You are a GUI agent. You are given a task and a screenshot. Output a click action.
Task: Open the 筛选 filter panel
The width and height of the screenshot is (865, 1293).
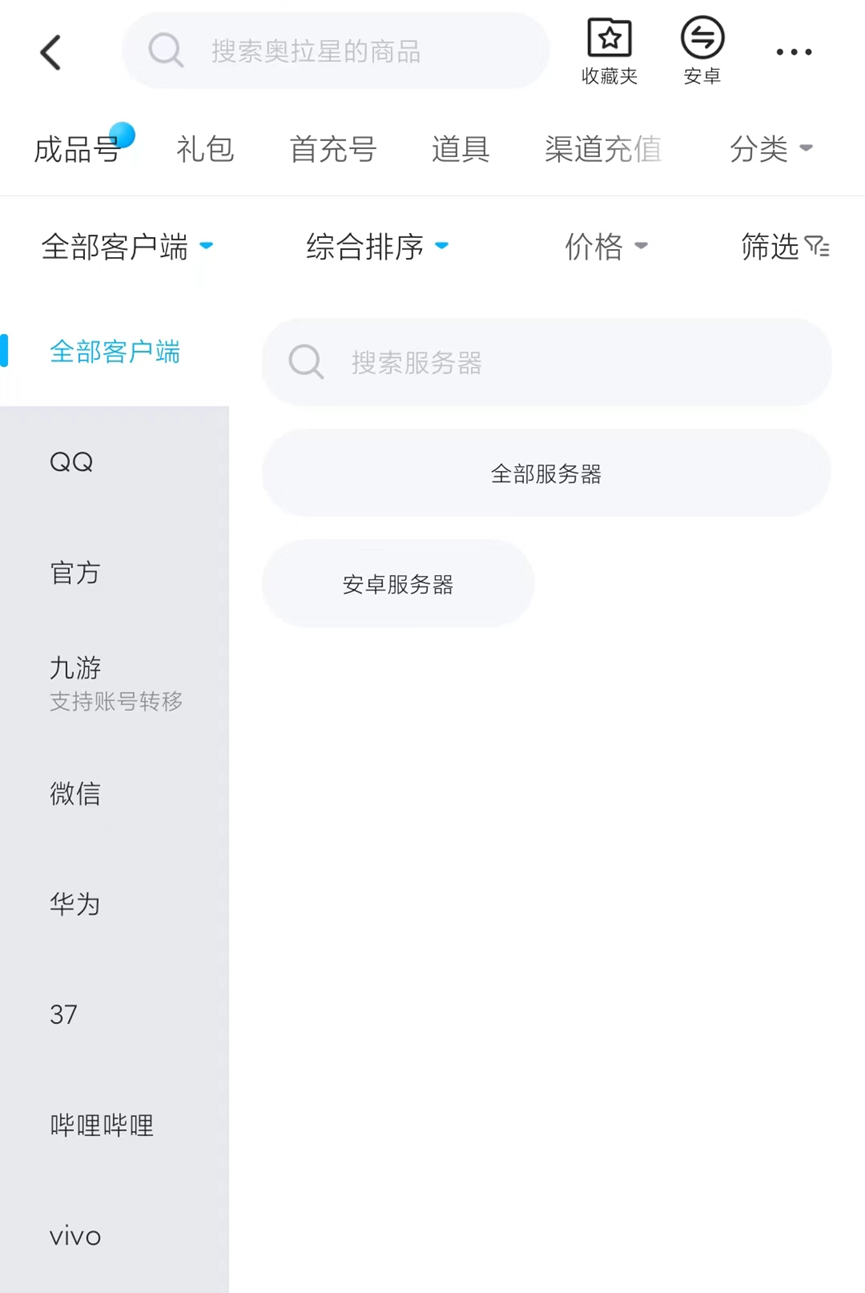pyautogui.click(x=785, y=246)
